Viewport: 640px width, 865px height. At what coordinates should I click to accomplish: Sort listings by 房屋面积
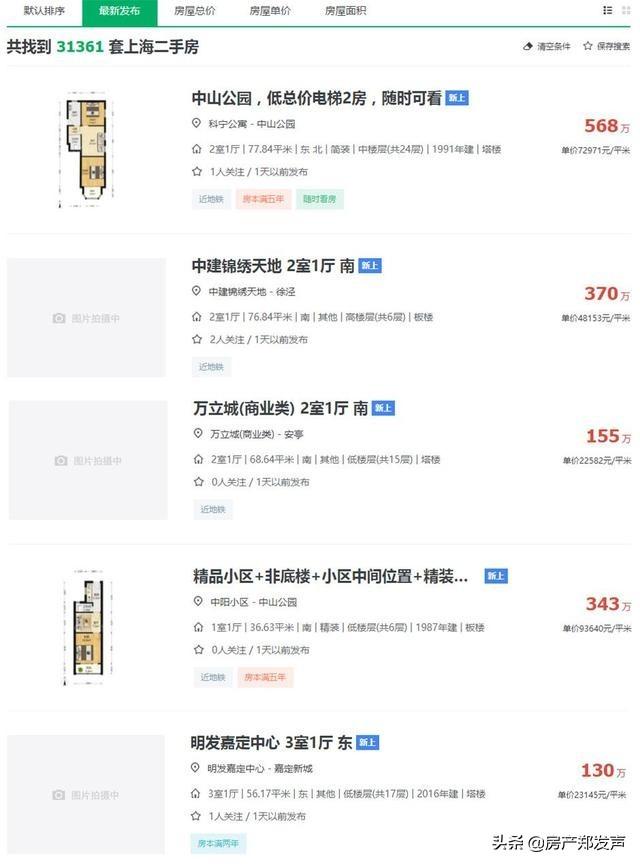coord(345,11)
